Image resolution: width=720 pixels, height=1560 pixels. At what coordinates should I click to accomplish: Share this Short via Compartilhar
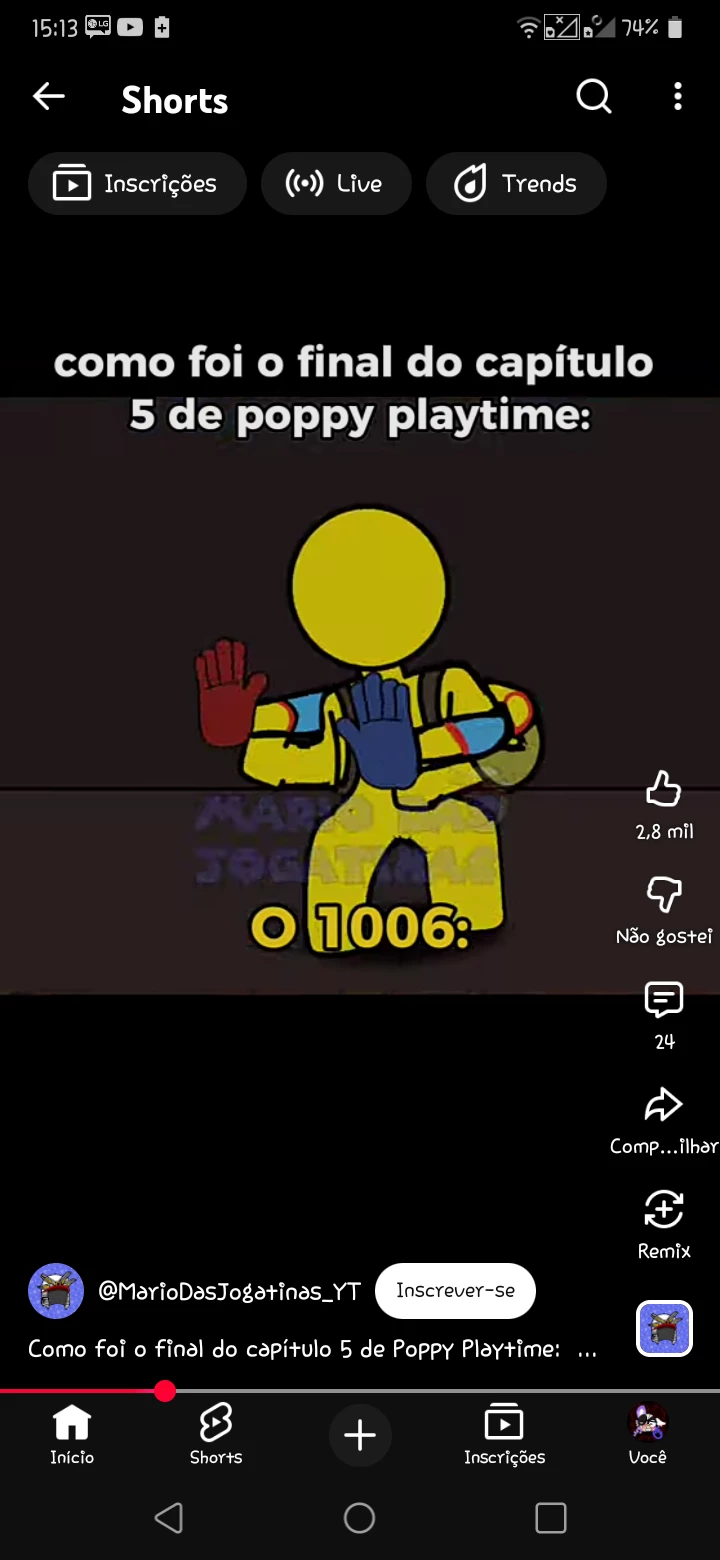tap(664, 1106)
